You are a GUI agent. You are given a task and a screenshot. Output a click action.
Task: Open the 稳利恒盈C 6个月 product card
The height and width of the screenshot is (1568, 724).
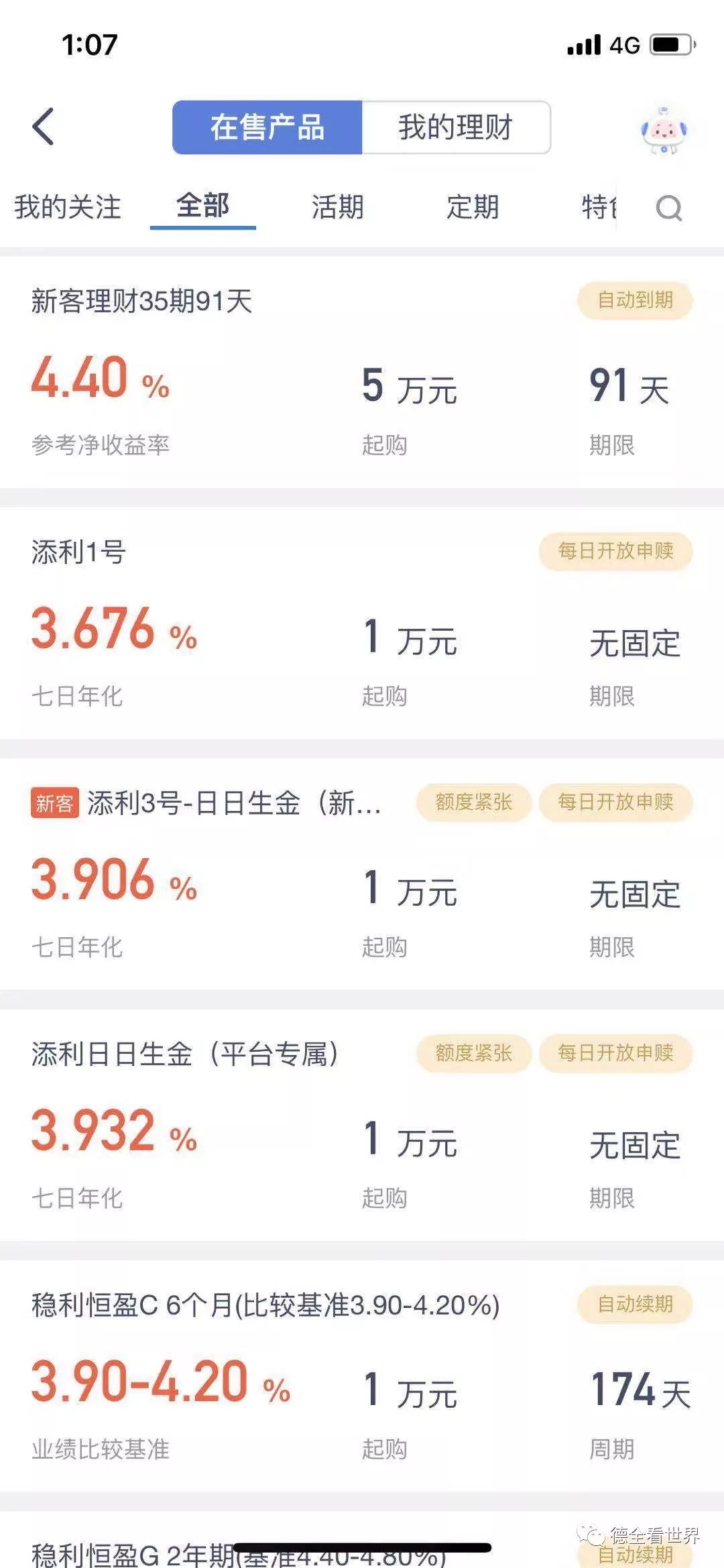(x=362, y=1378)
